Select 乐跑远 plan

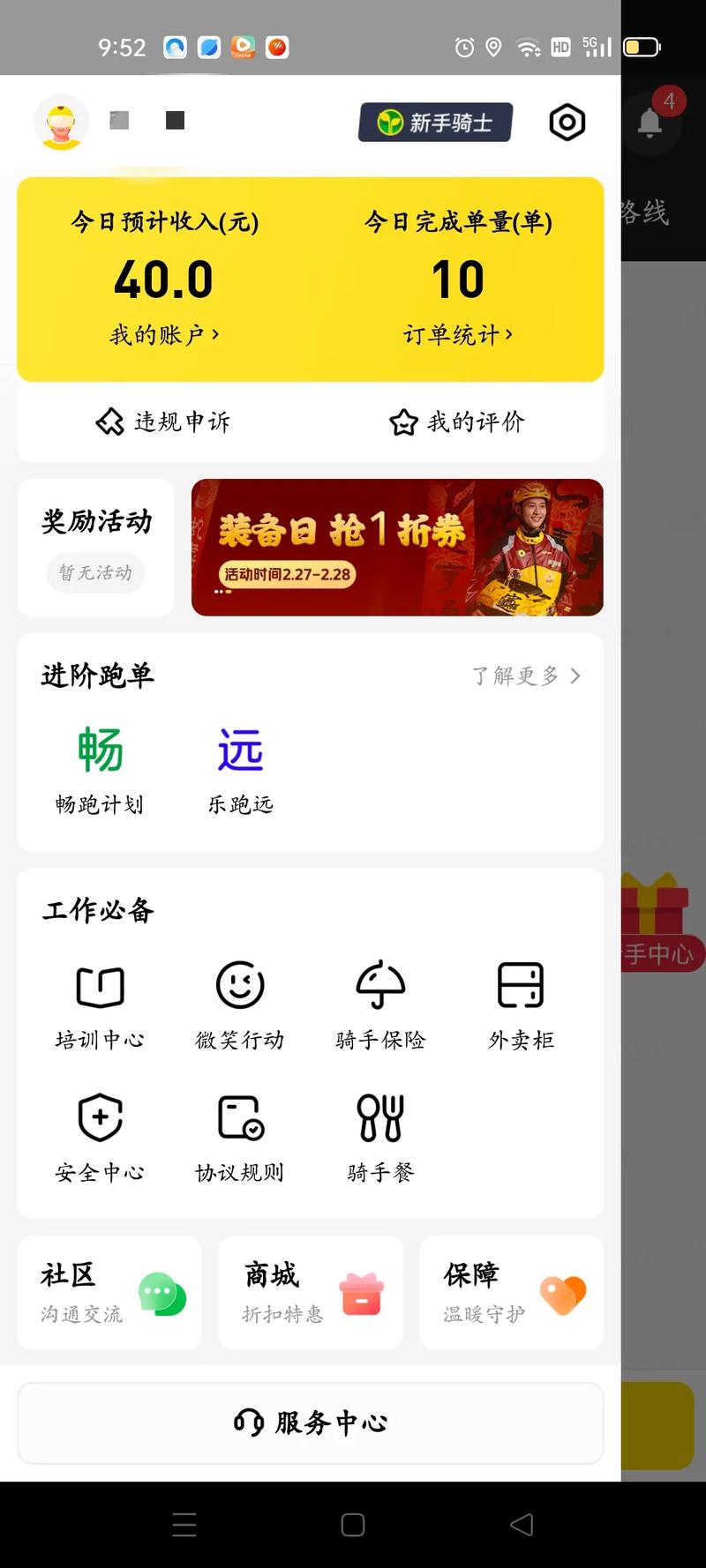point(240,769)
